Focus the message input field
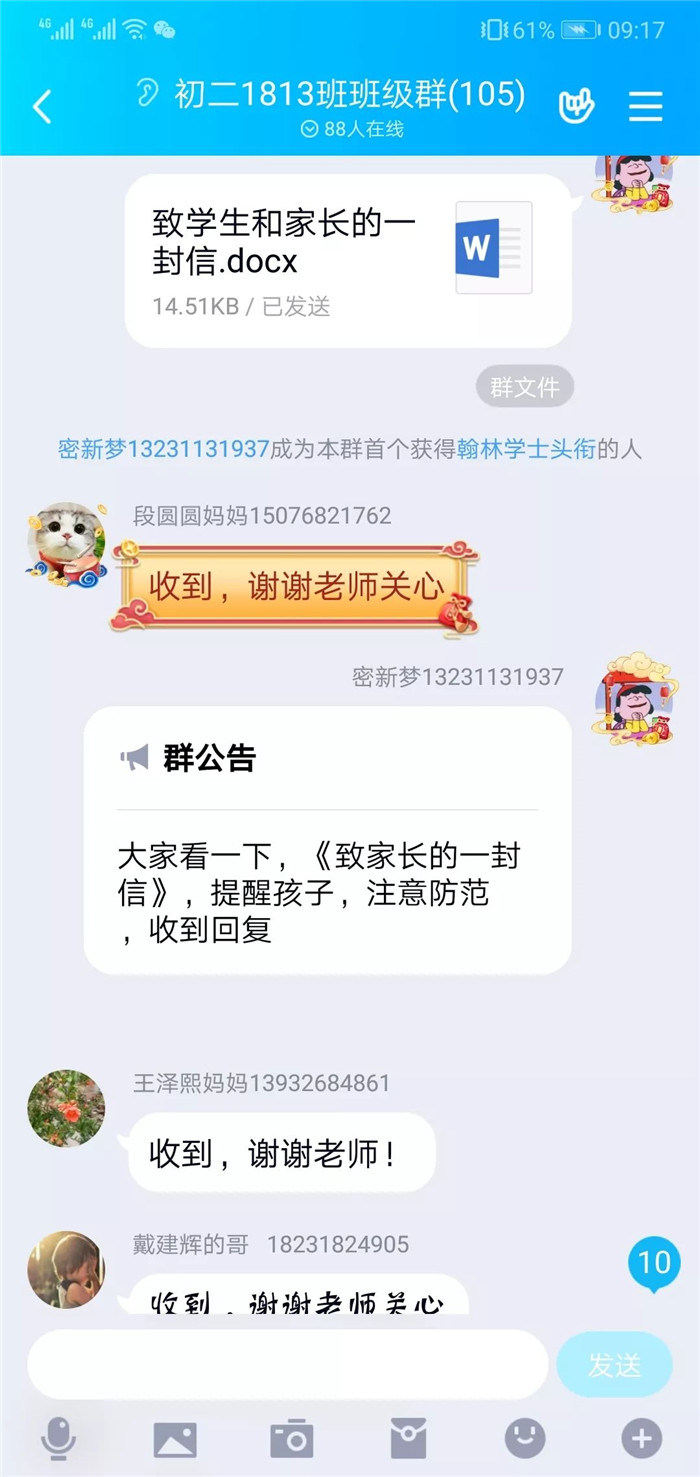 pyautogui.click(x=287, y=1364)
